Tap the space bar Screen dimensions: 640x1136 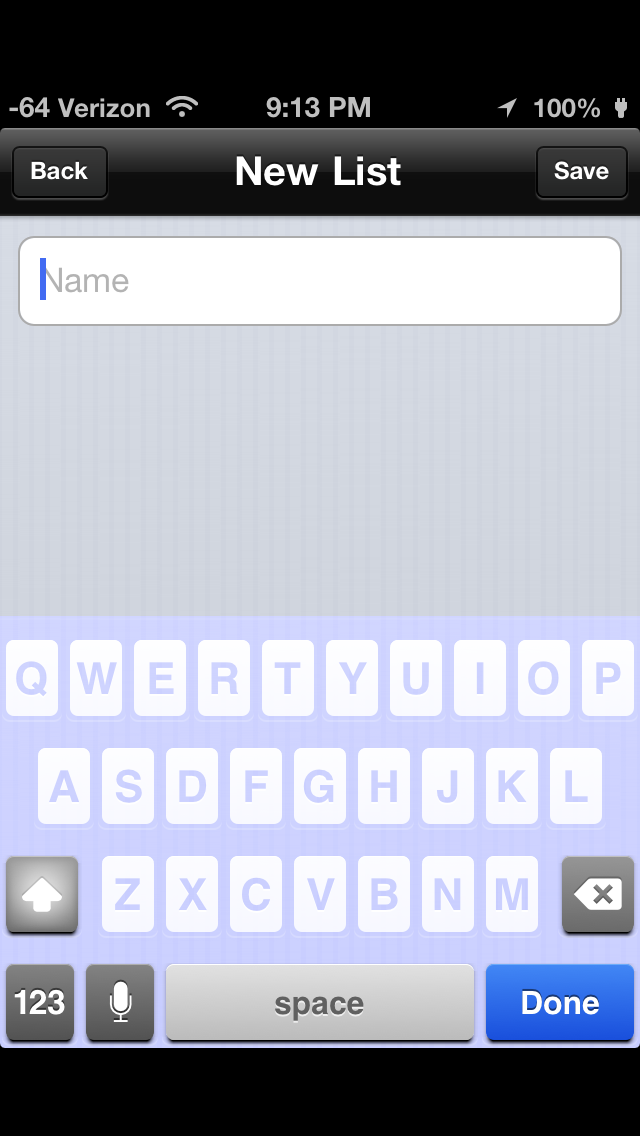320,1003
